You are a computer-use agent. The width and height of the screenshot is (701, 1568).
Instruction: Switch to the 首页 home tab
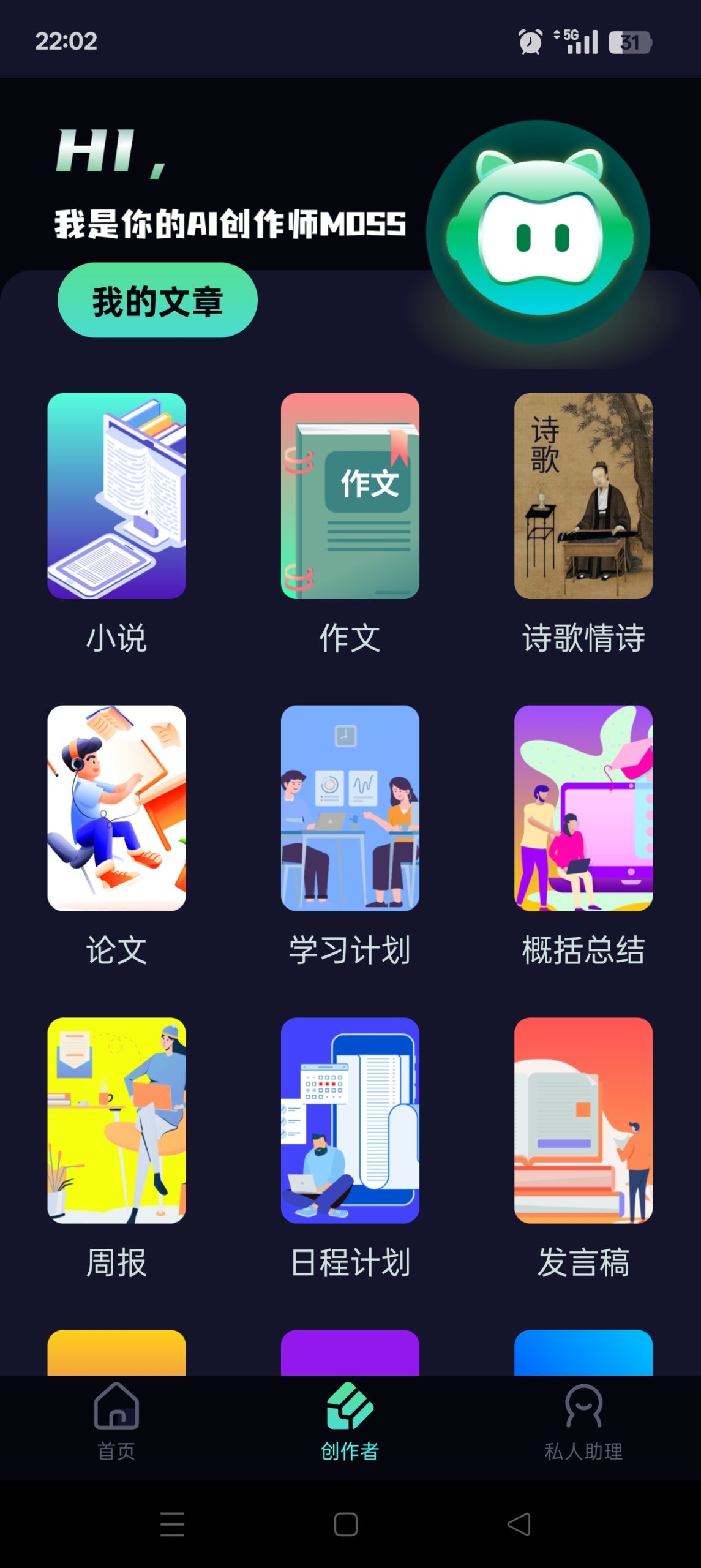click(x=116, y=1421)
